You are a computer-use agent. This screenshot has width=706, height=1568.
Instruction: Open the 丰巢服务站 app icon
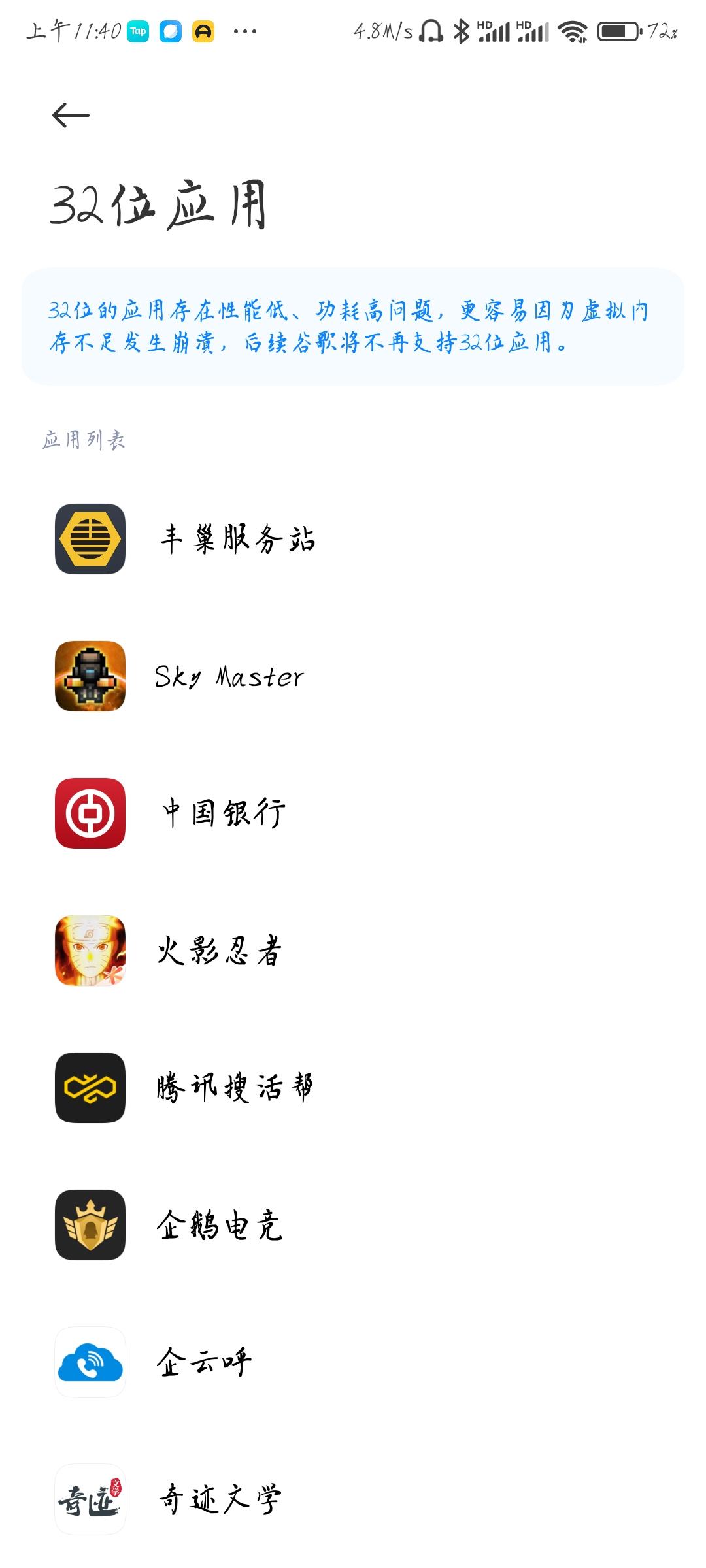pos(90,540)
